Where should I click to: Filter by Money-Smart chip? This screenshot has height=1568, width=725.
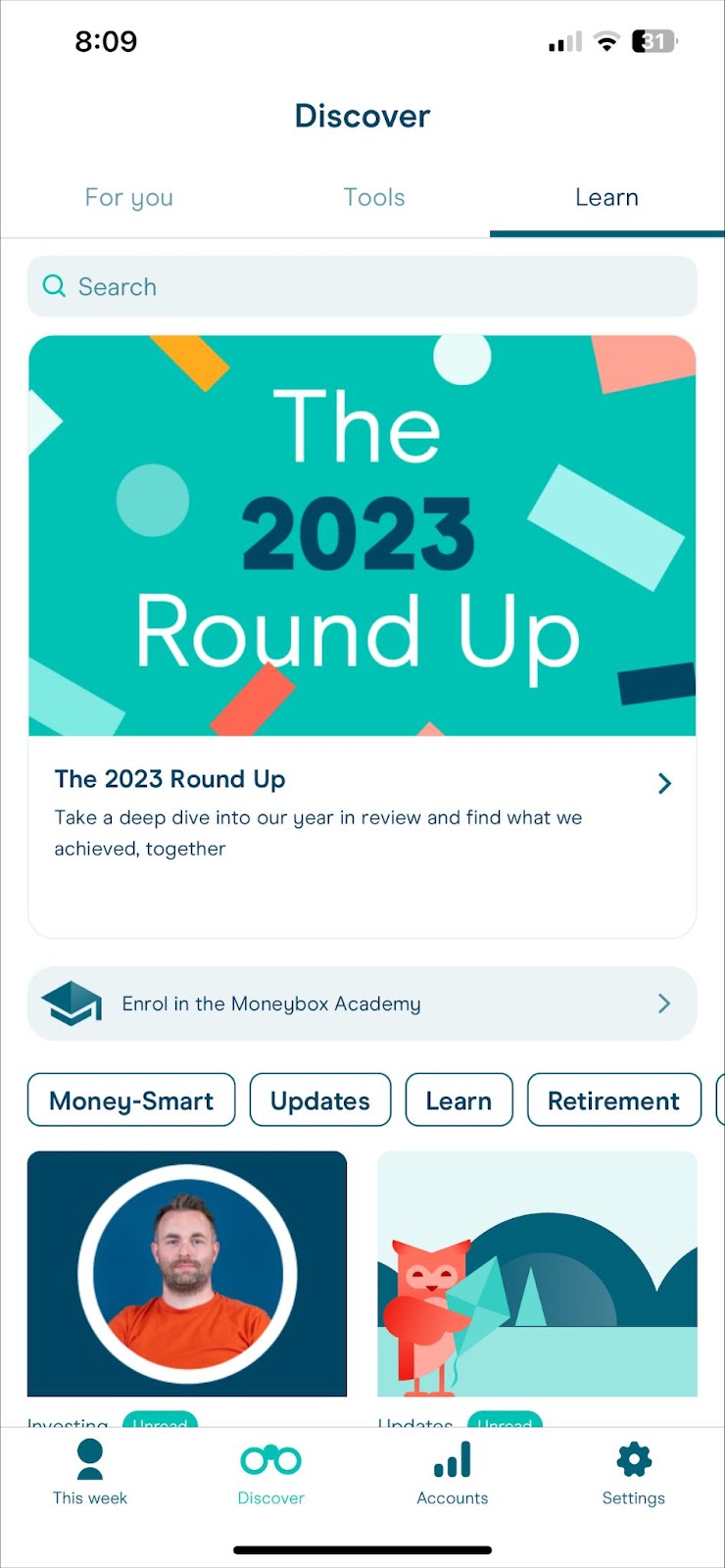point(131,1101)
